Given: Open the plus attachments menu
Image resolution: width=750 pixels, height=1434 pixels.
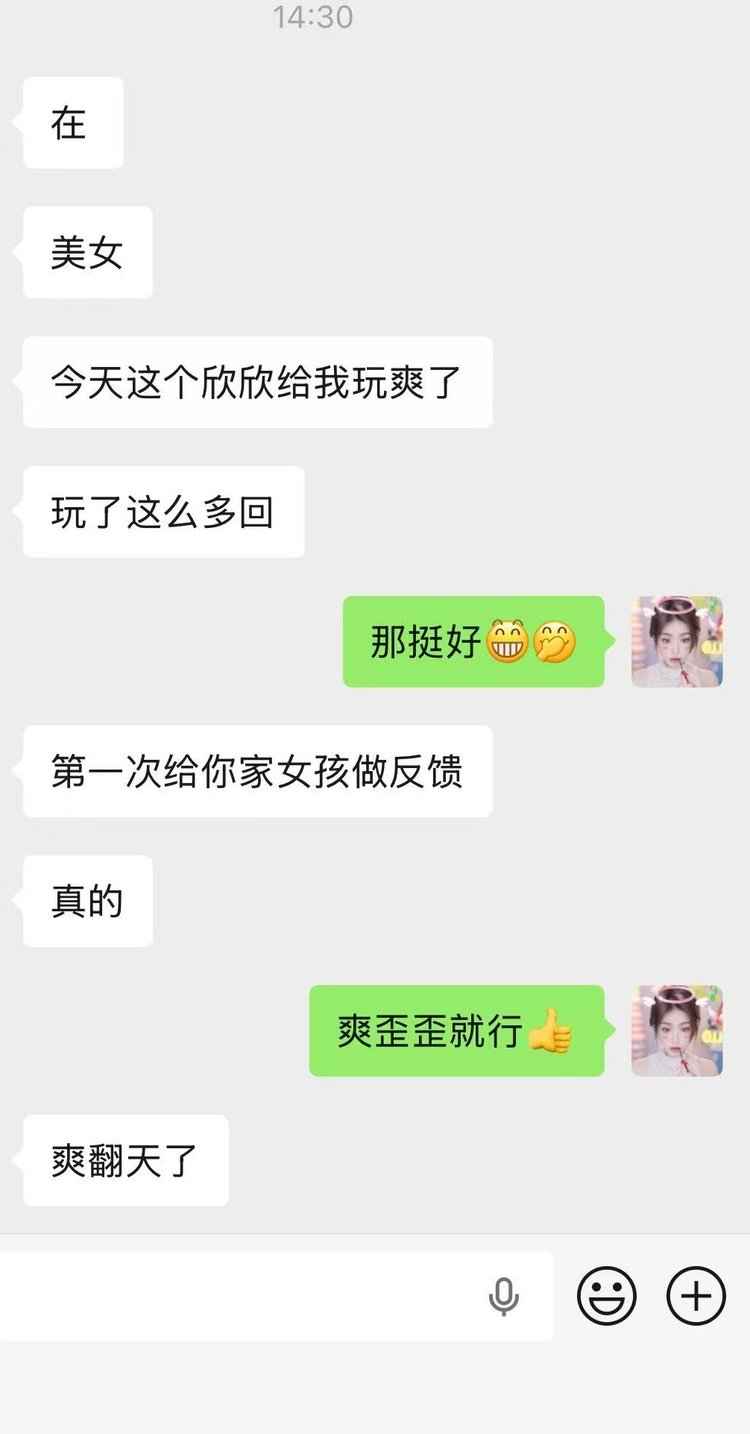Looking at the screenshot, I should pyautogui.click(x=696, y=1296).
